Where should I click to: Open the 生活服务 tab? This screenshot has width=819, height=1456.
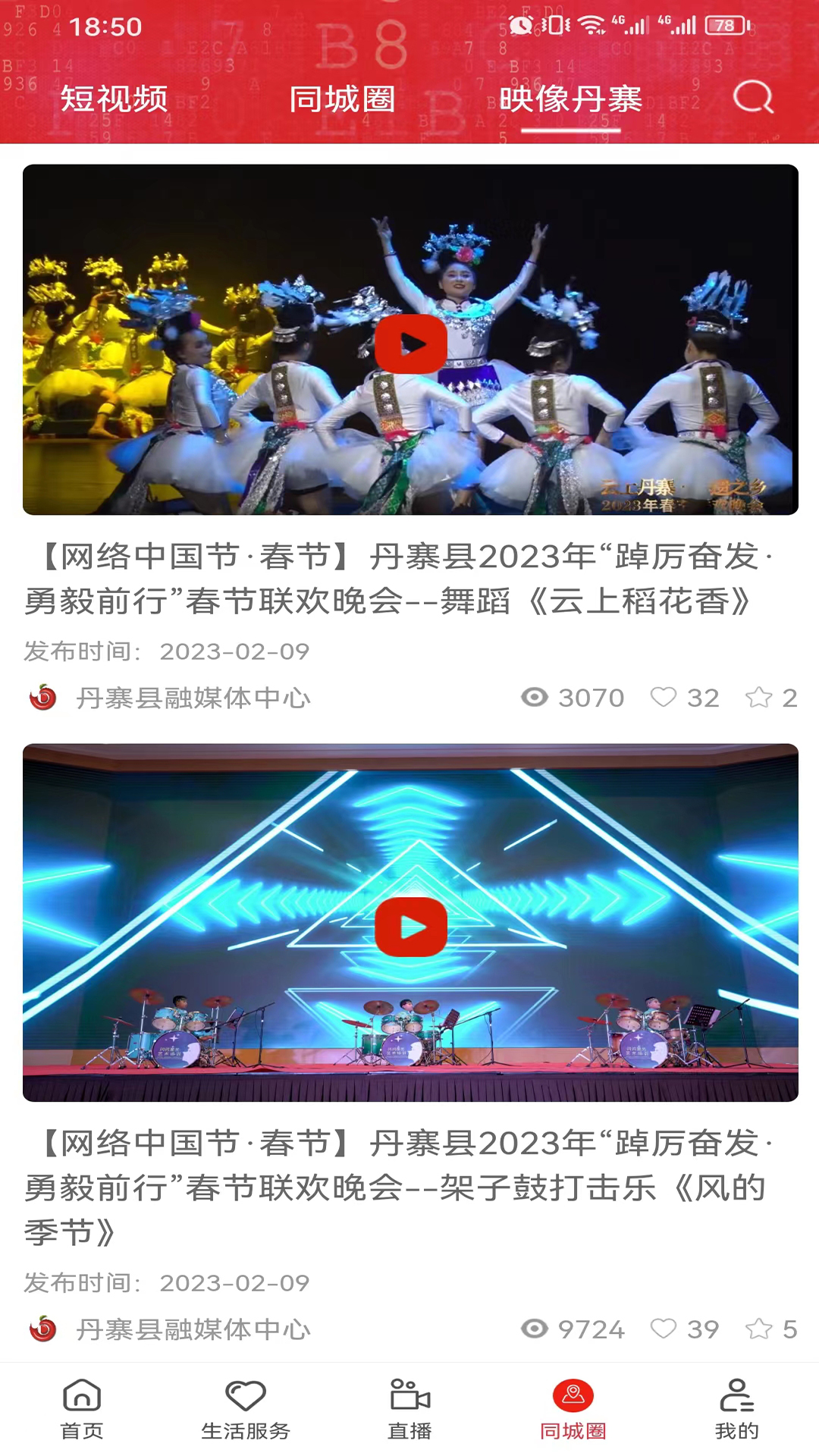[x=246, y=1409]
